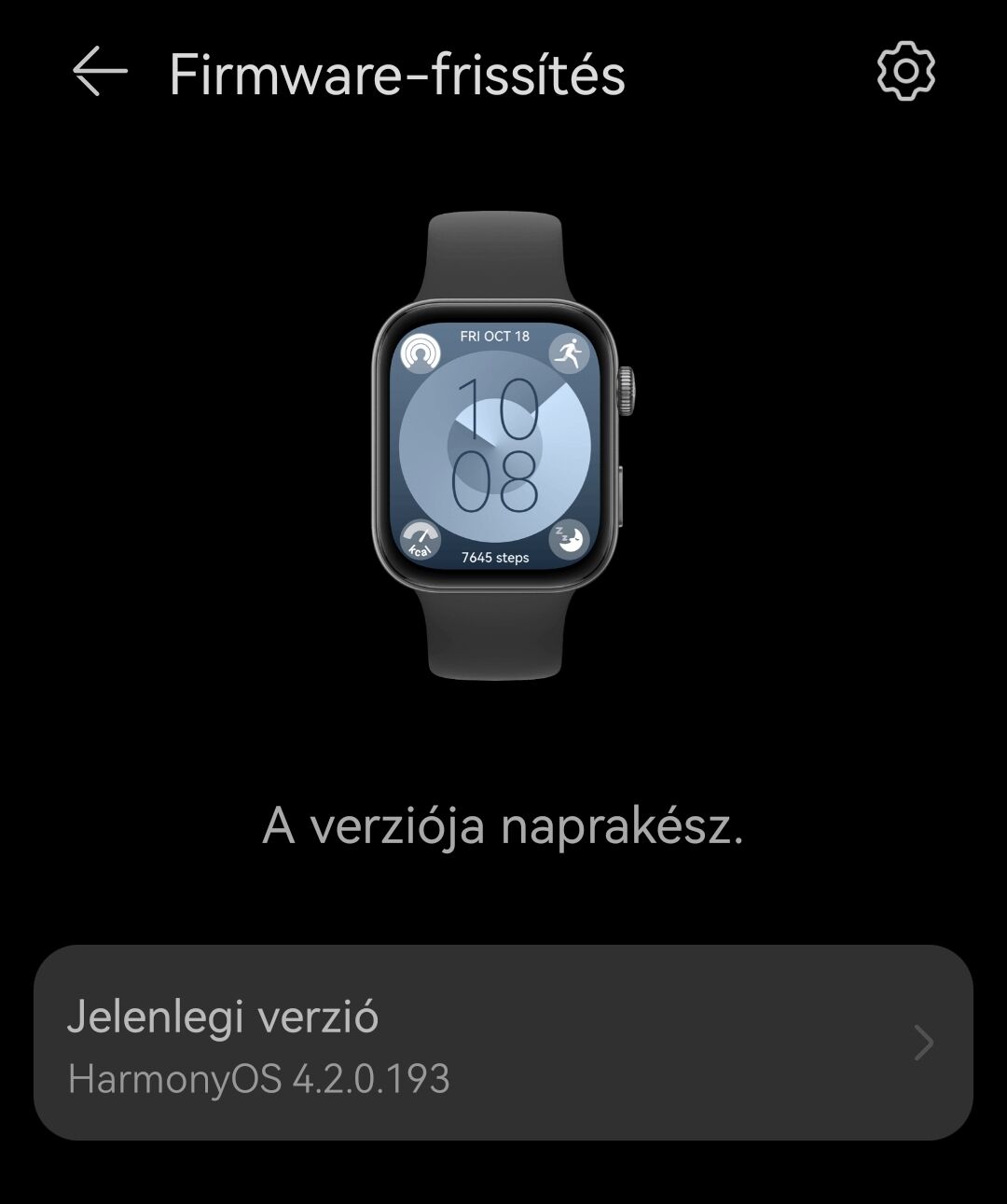Go back from Firmware-frissítés screen
Viewport: 1007px width, 1204px height.
pyautogui.click(x=100, y=73)
